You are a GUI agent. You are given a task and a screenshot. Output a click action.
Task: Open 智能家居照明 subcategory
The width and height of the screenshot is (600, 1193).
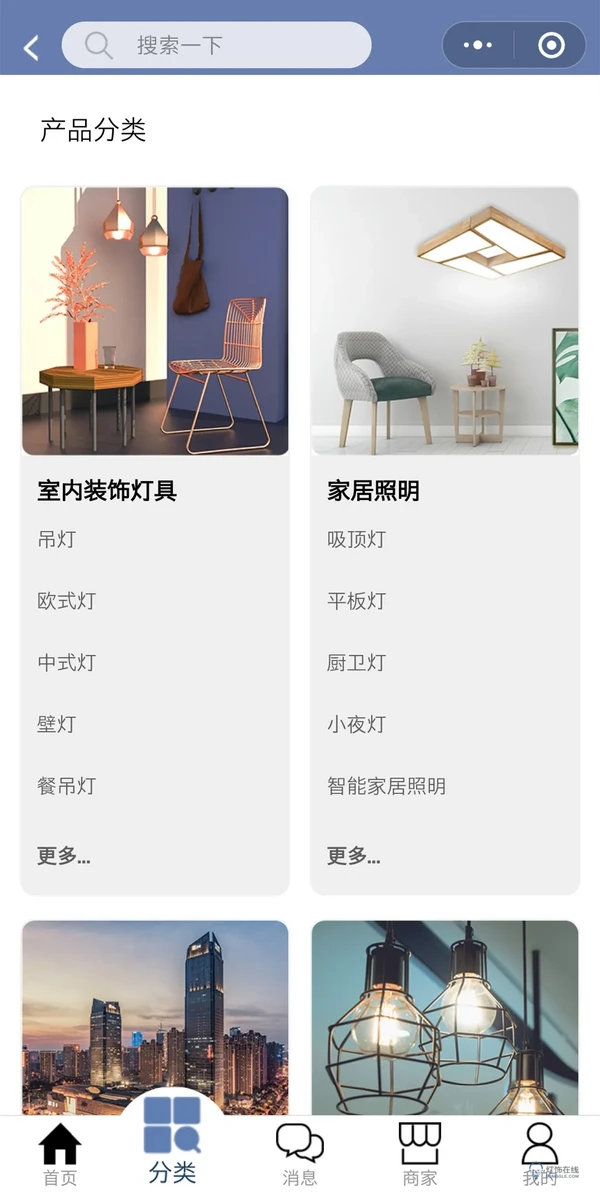[386, 786]
